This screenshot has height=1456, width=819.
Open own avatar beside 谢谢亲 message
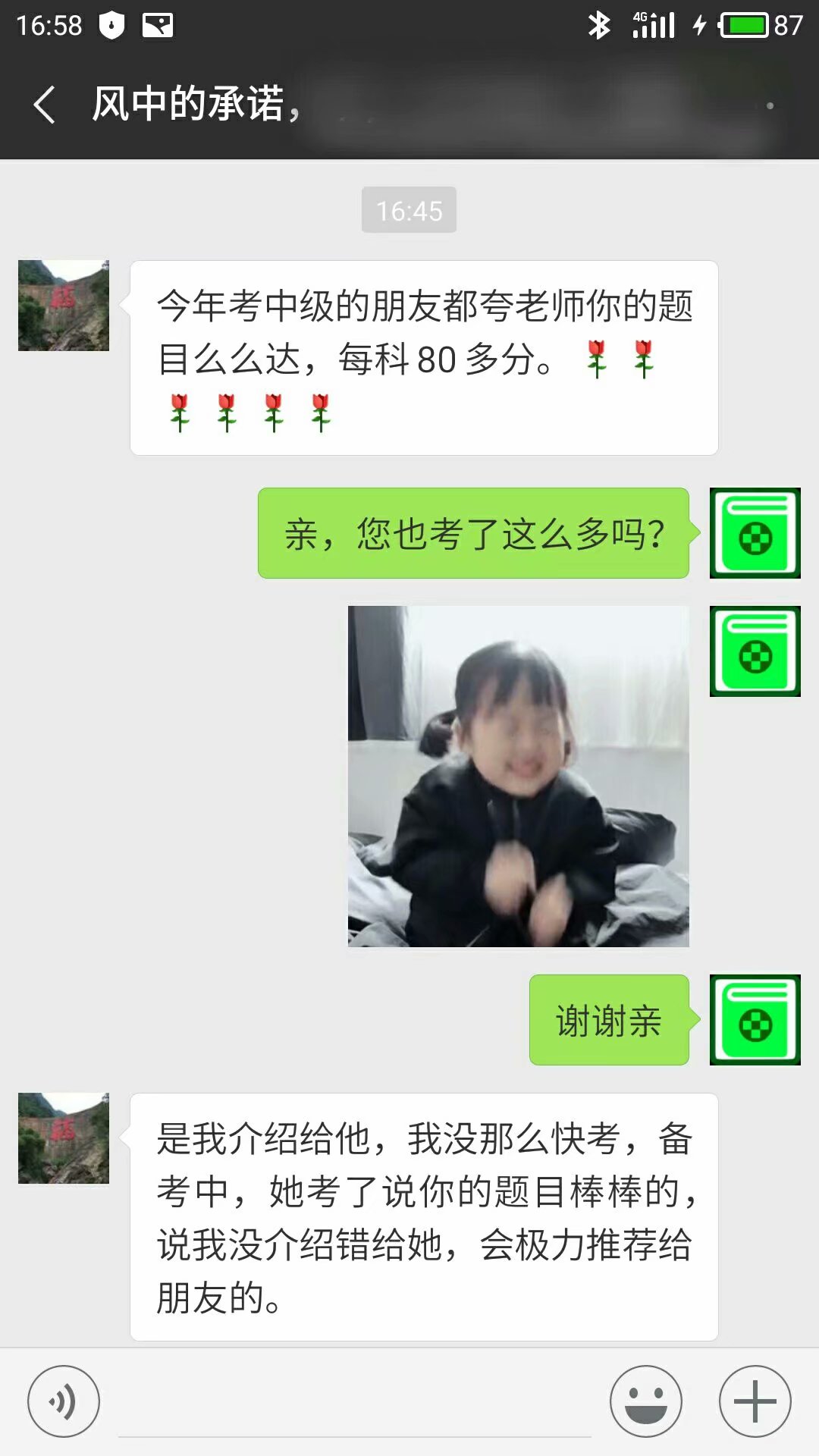coord(755,1020)
